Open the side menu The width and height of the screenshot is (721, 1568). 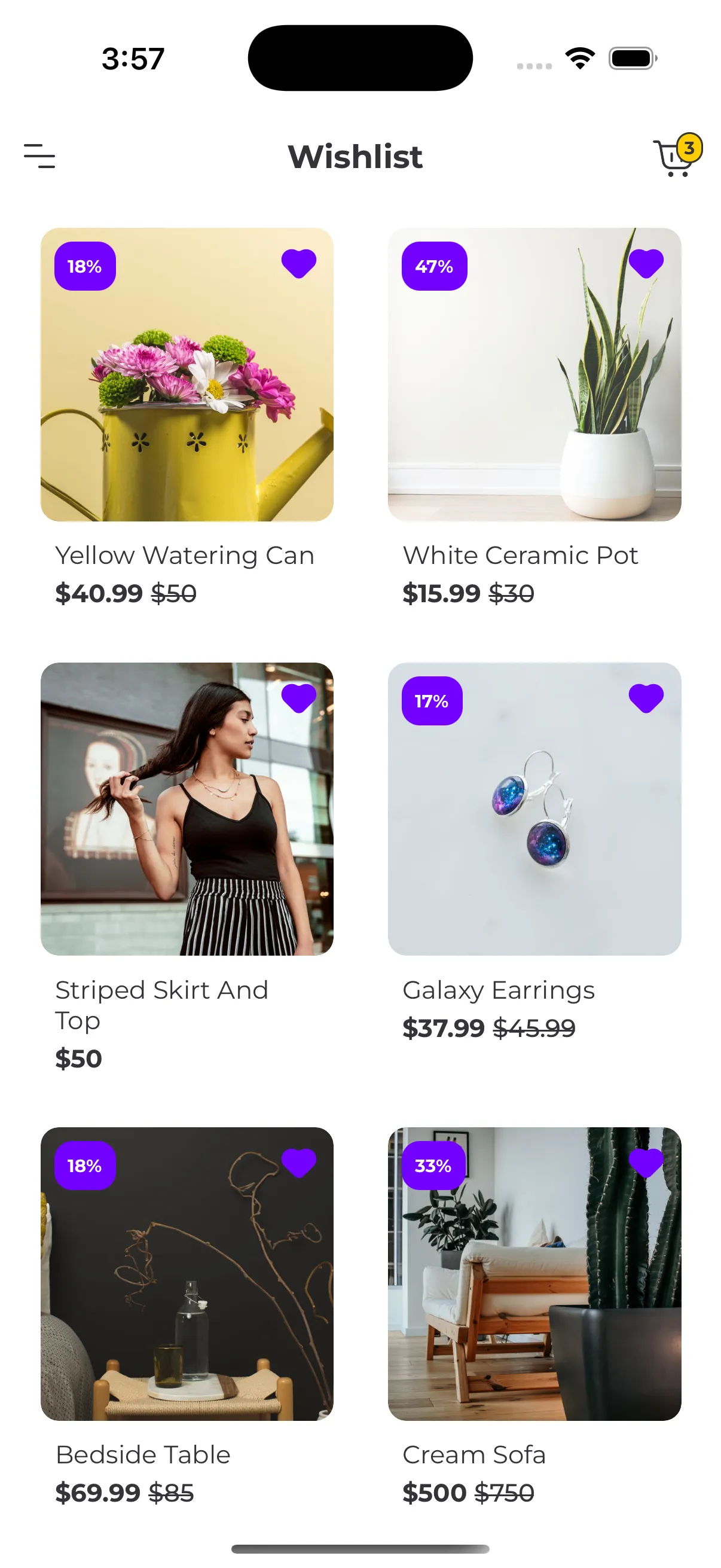39,156
